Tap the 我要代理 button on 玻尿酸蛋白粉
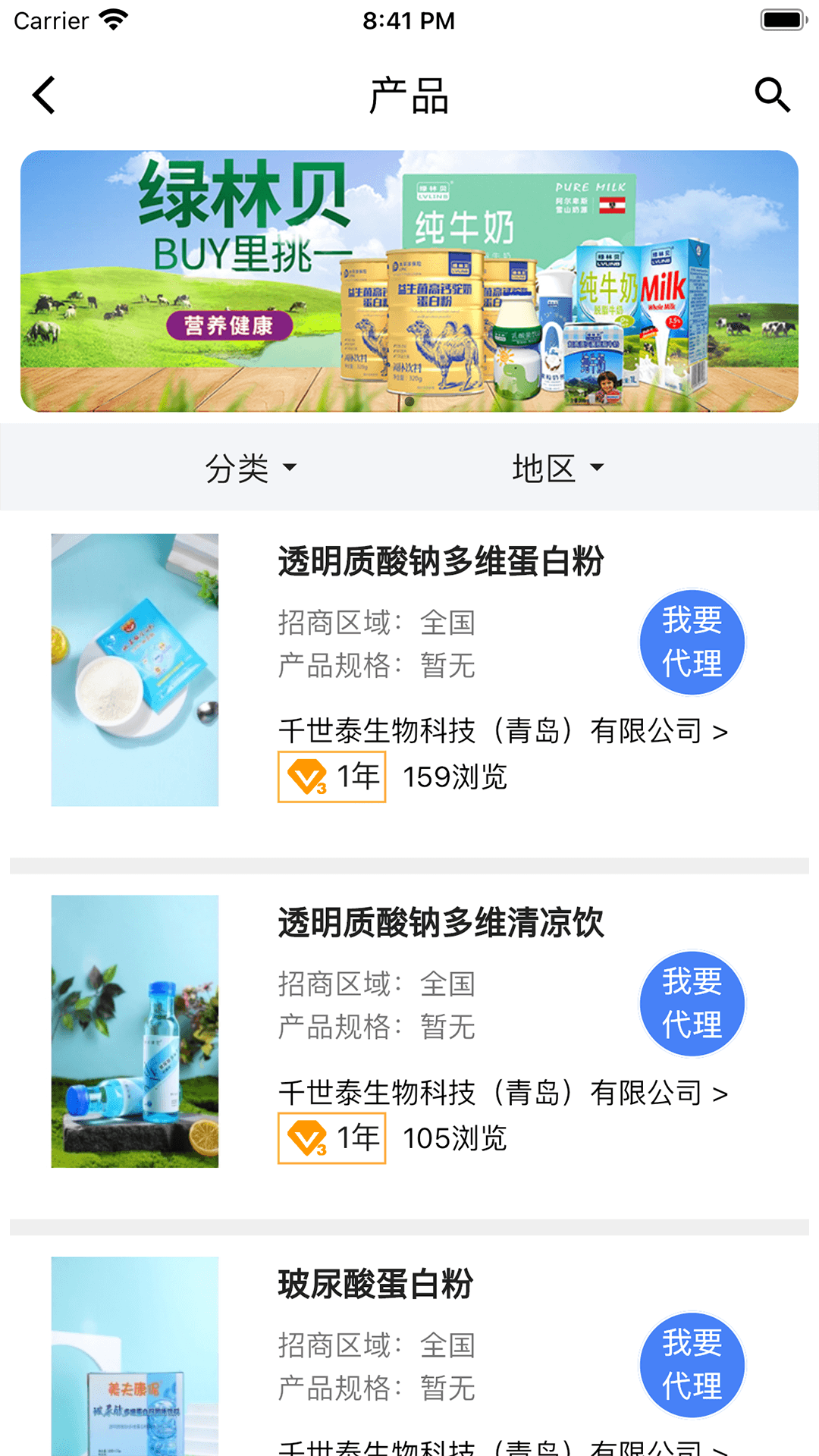The height and width of the screenshot is (1456, 819). pos(691,1365)
